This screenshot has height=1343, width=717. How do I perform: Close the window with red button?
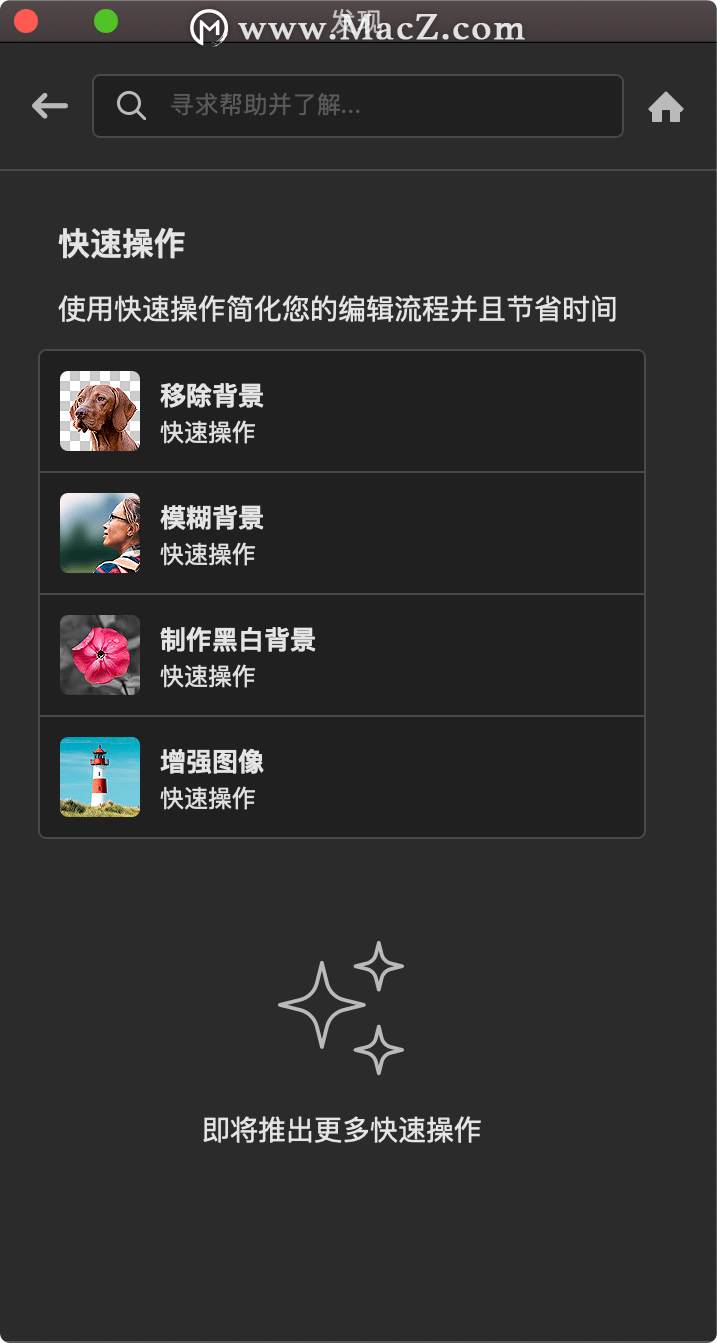point(26,20)
